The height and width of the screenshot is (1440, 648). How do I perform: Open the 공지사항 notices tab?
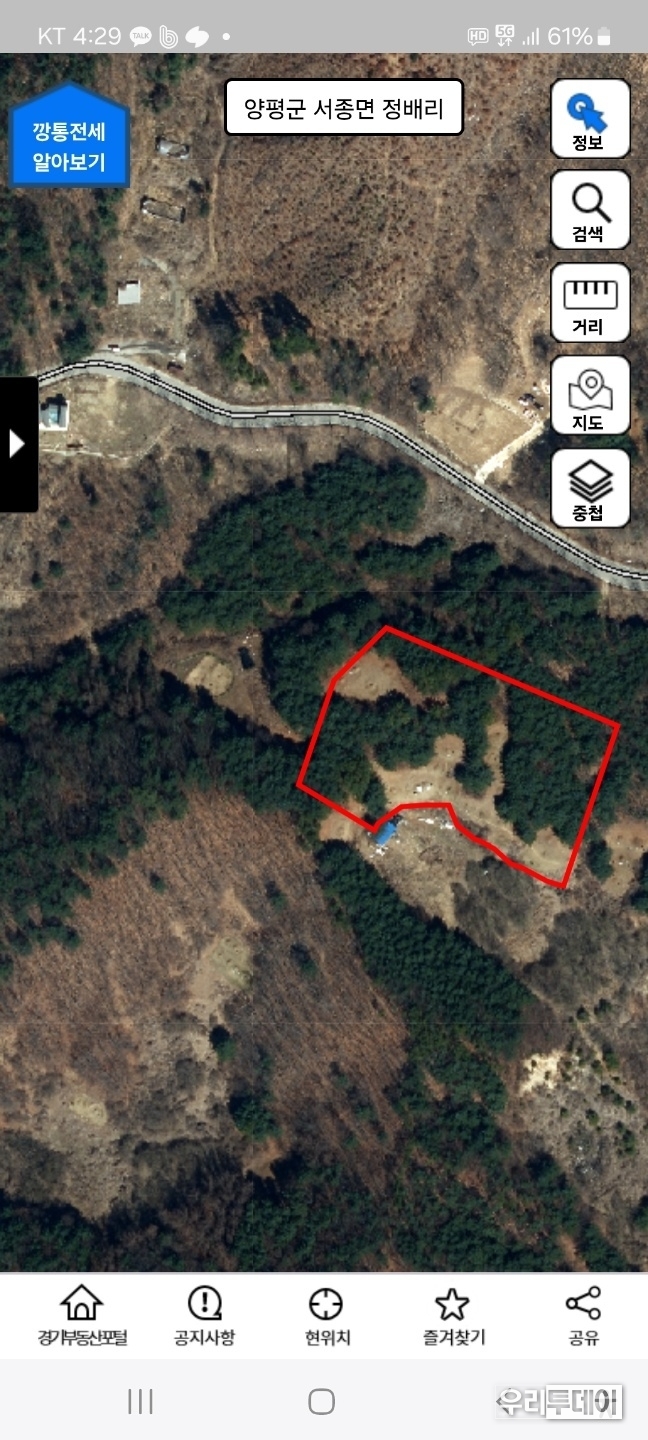204,1316
